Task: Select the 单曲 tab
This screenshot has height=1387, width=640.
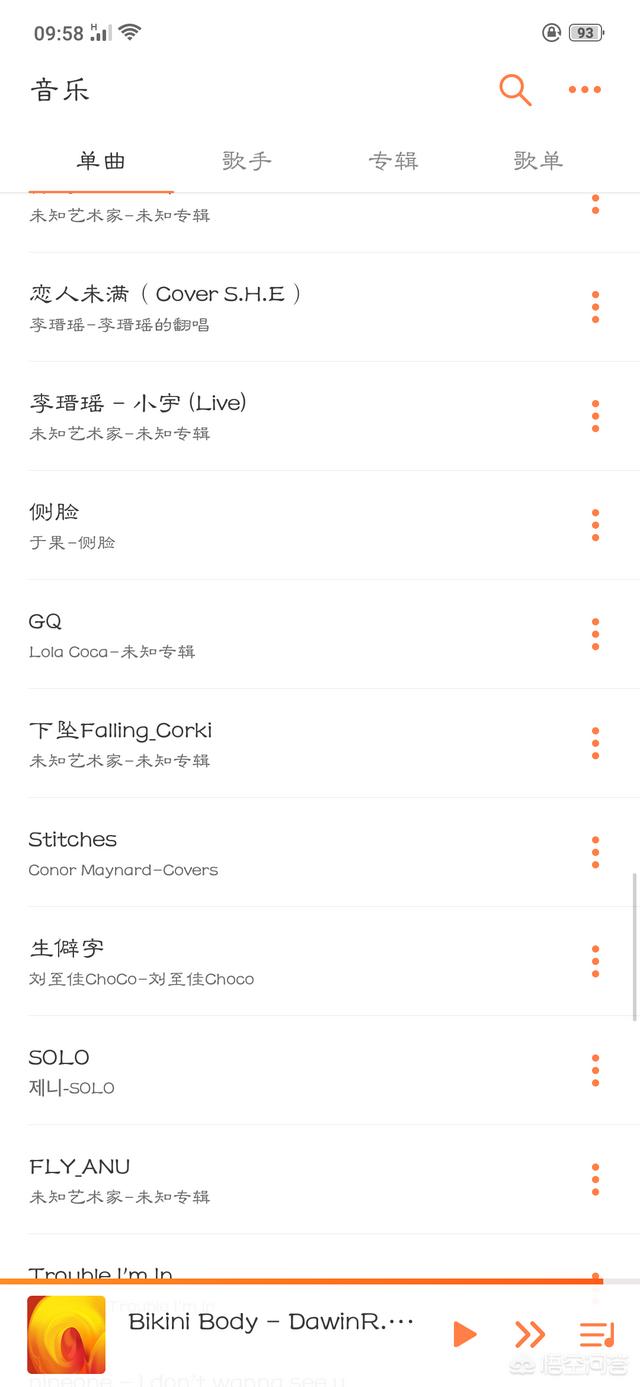Action: point(101,161)
